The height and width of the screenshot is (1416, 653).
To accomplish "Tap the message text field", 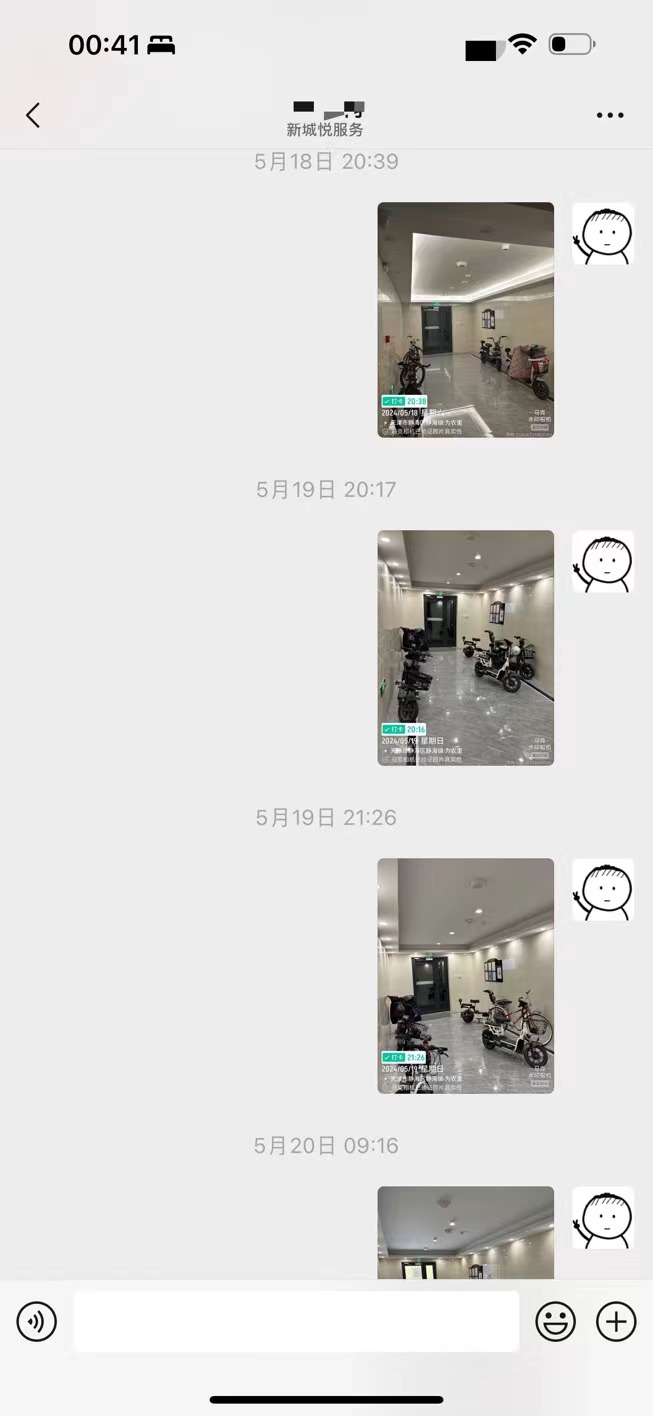I will point(296,1322).
